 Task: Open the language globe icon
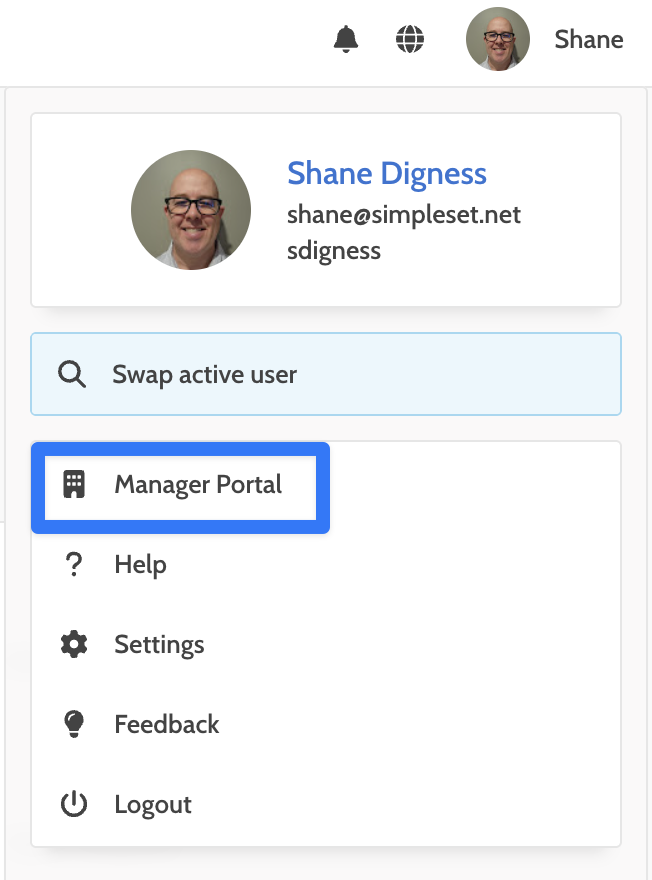[410, 40]
